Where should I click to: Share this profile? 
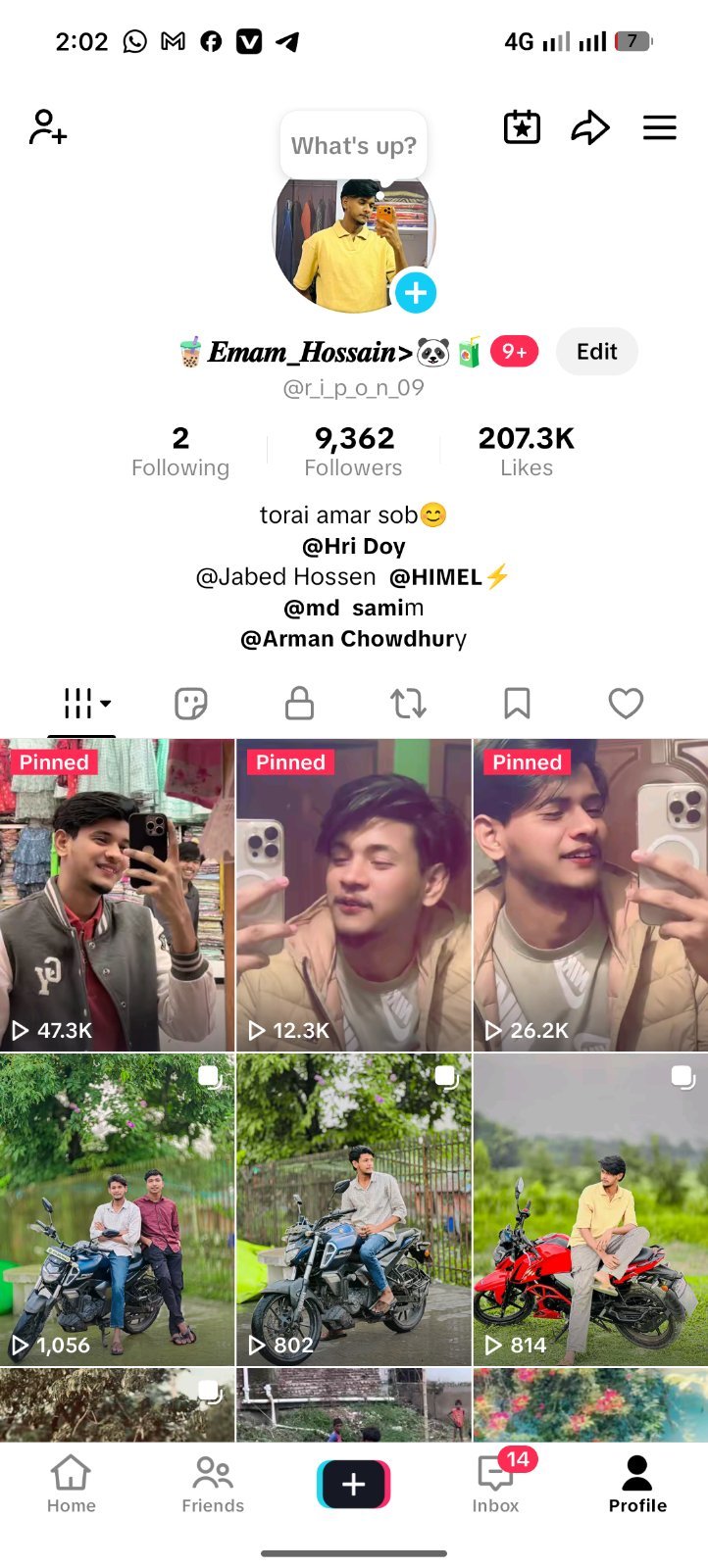[590, 127]
